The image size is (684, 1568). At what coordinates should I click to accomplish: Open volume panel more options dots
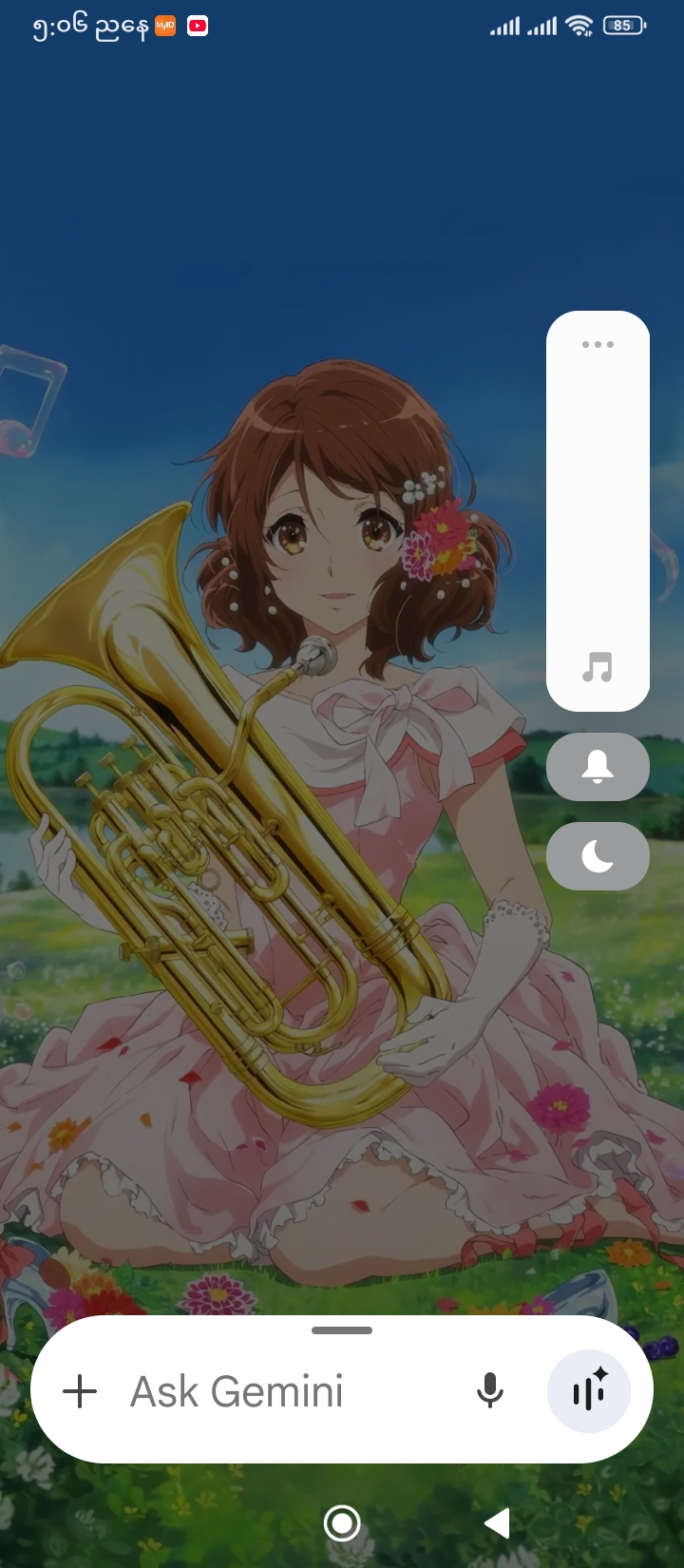598,344
